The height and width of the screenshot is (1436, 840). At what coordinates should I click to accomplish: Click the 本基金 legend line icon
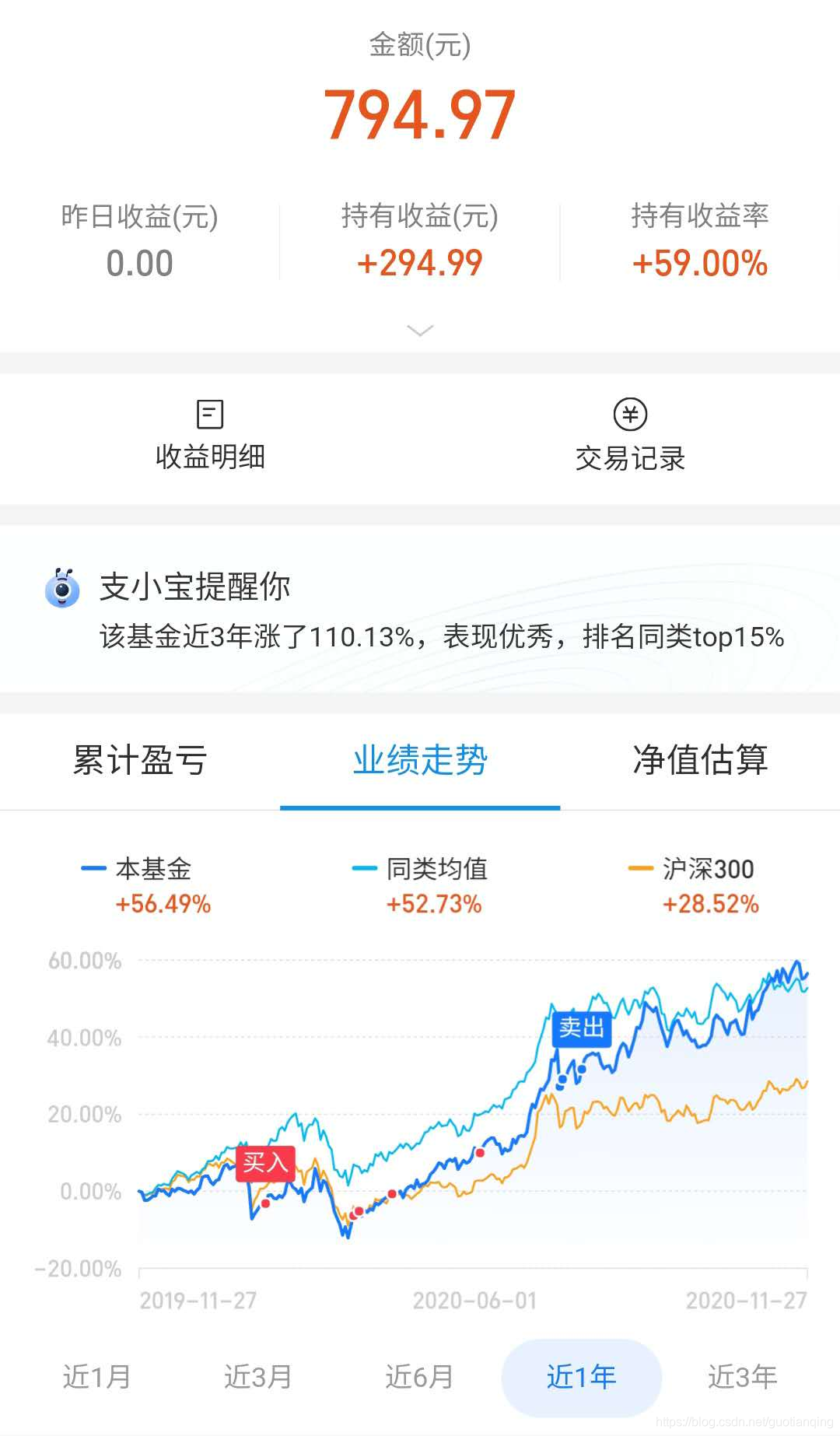coord(93,869)
